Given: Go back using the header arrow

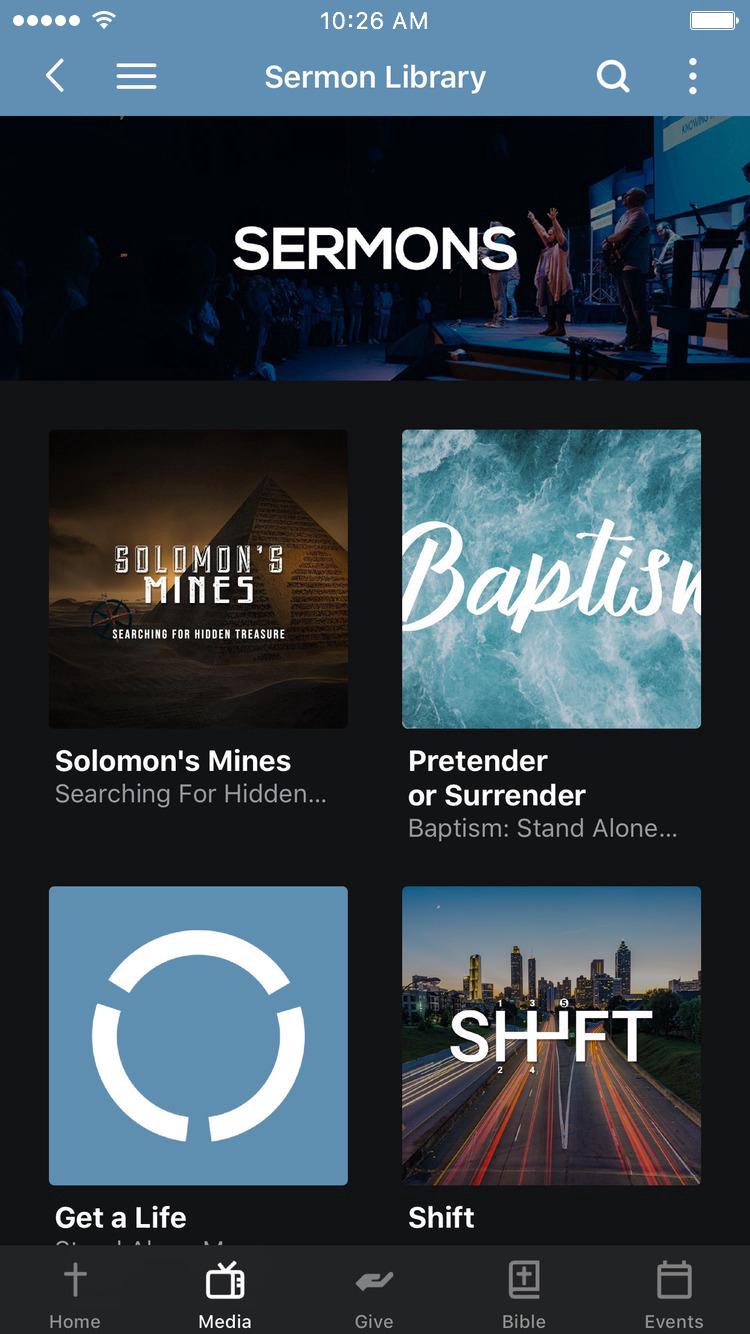Looking at the screenshot, I should pos(55,76).
